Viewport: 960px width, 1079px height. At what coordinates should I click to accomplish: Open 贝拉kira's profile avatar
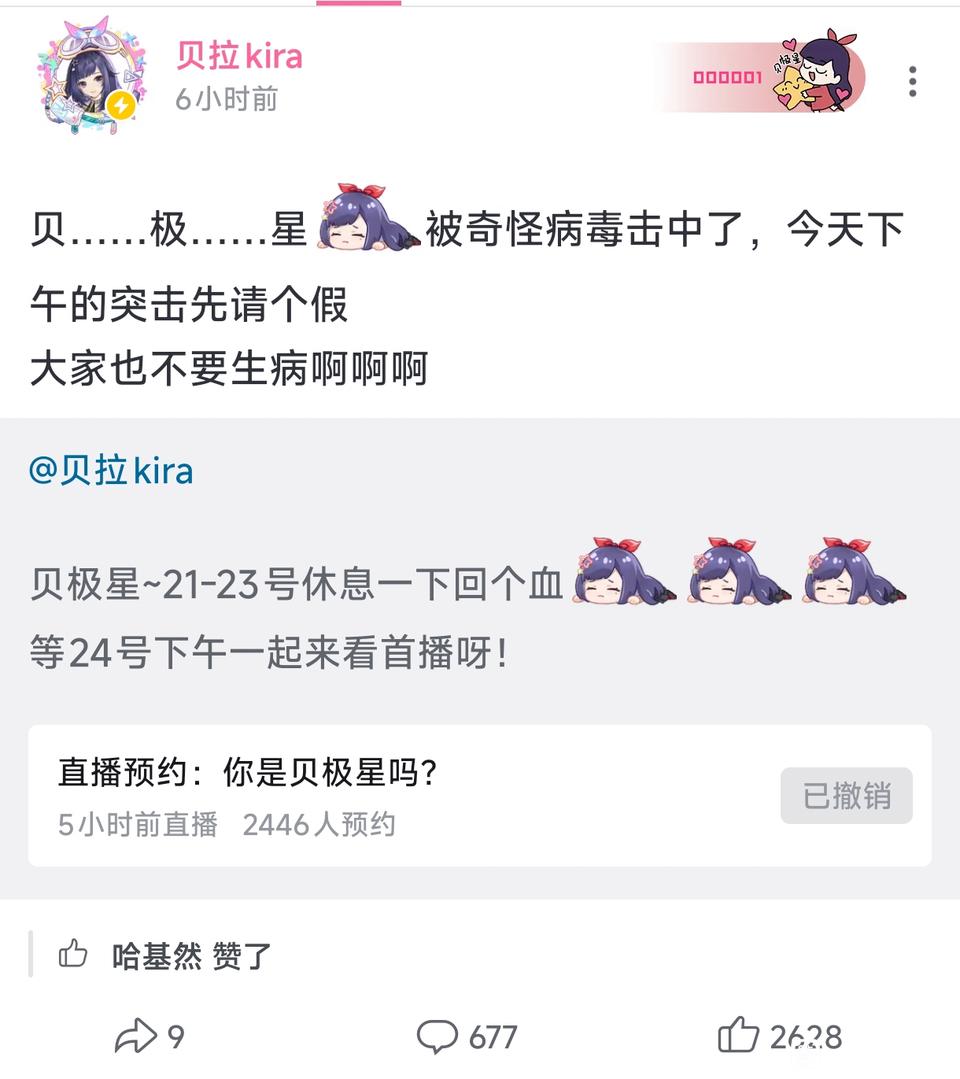click(93, 77)
